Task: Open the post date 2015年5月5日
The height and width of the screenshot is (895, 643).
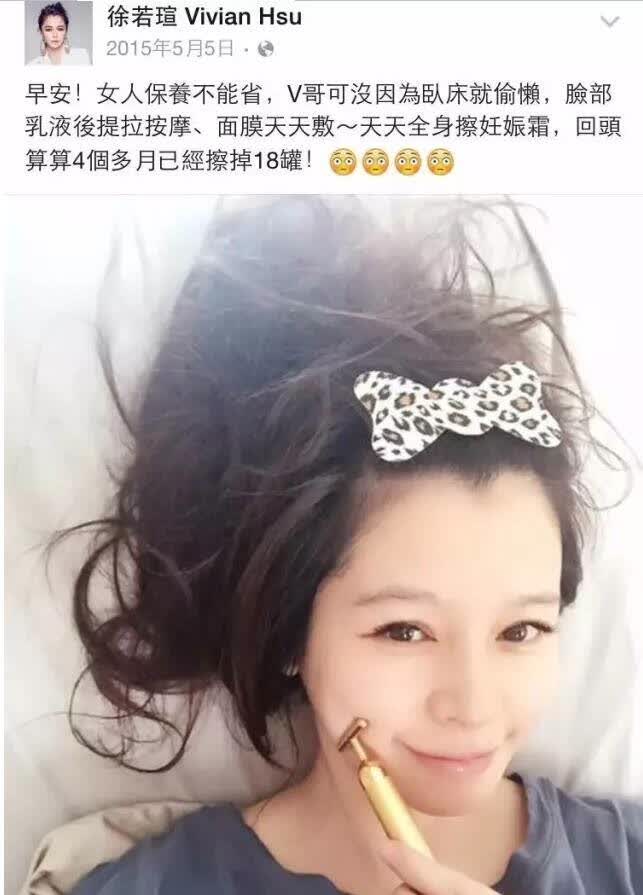Action: pyautogui.click(x=170, y=49)
